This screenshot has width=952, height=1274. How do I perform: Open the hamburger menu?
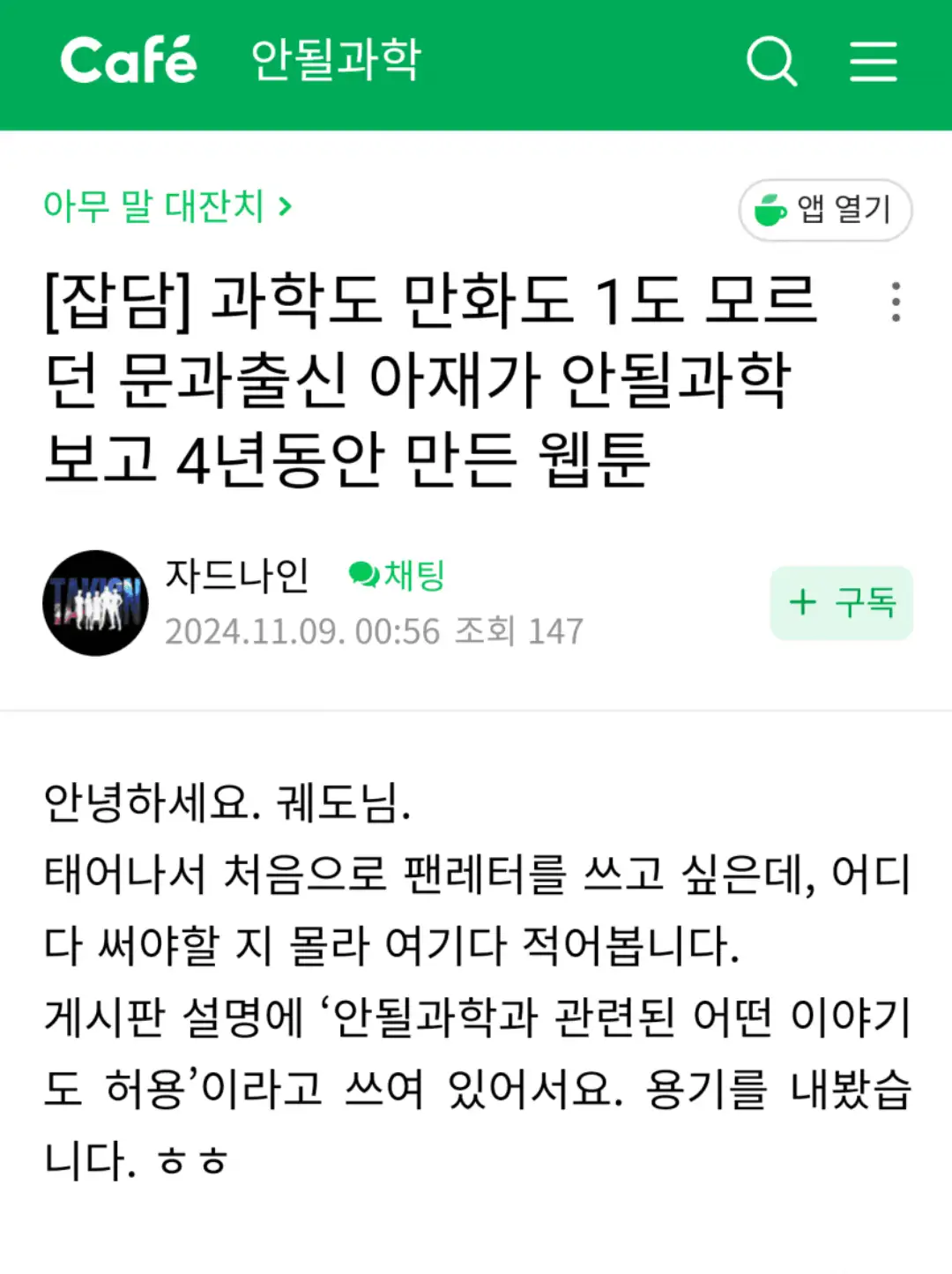tap(873, 62)
